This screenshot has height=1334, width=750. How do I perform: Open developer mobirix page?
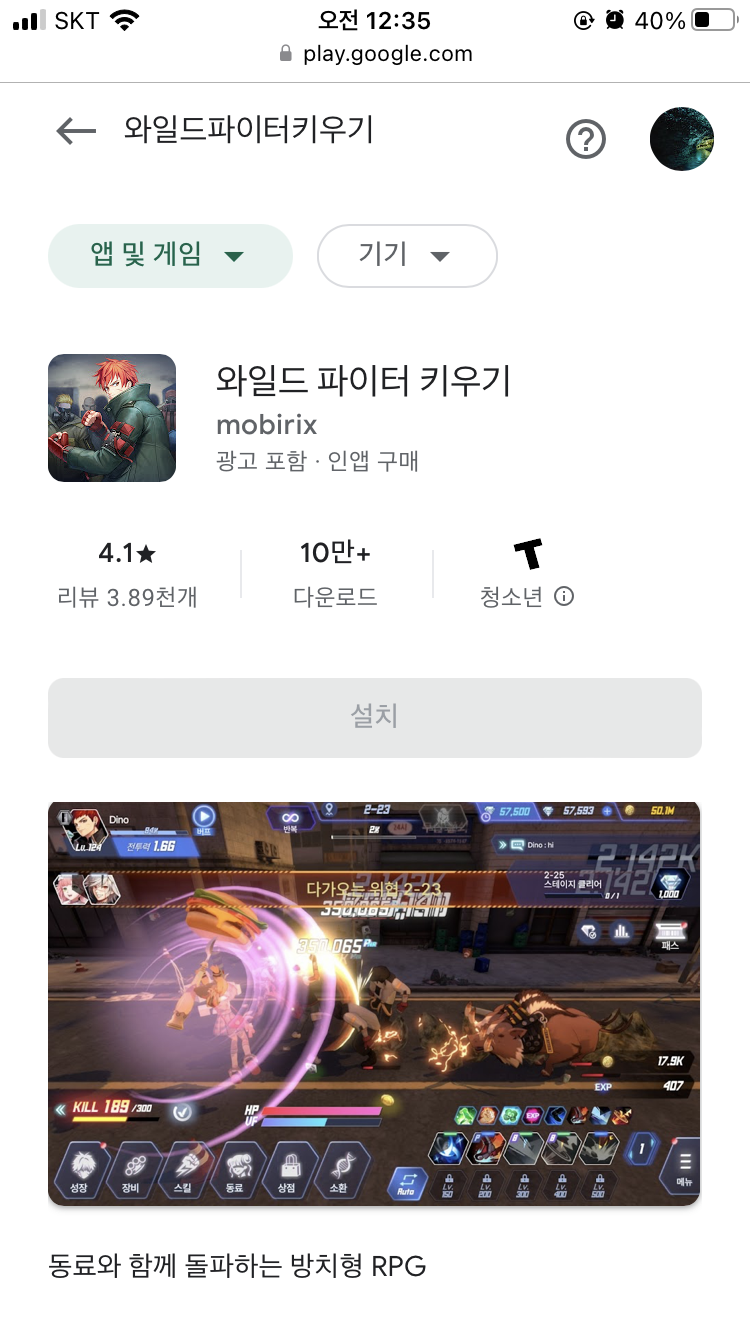point(267,425)
